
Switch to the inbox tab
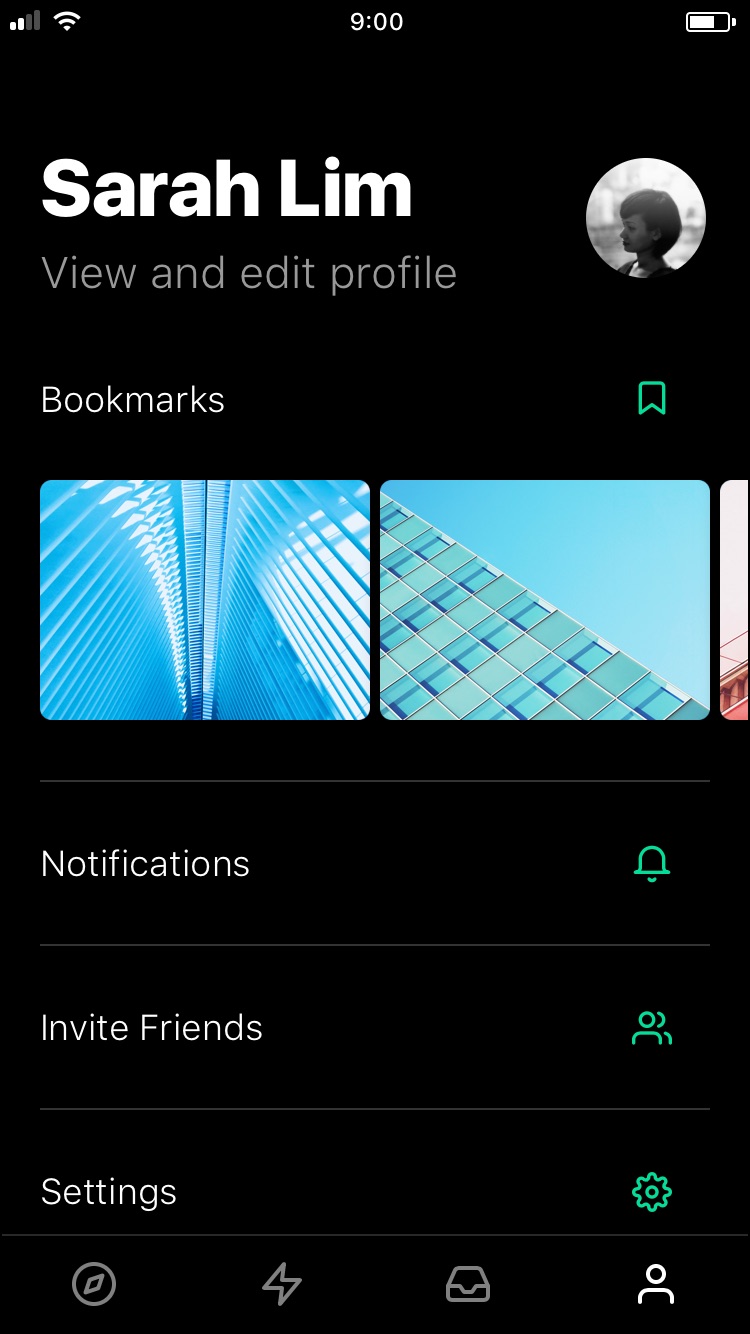pyautogui.click(x=468, y=1284)
